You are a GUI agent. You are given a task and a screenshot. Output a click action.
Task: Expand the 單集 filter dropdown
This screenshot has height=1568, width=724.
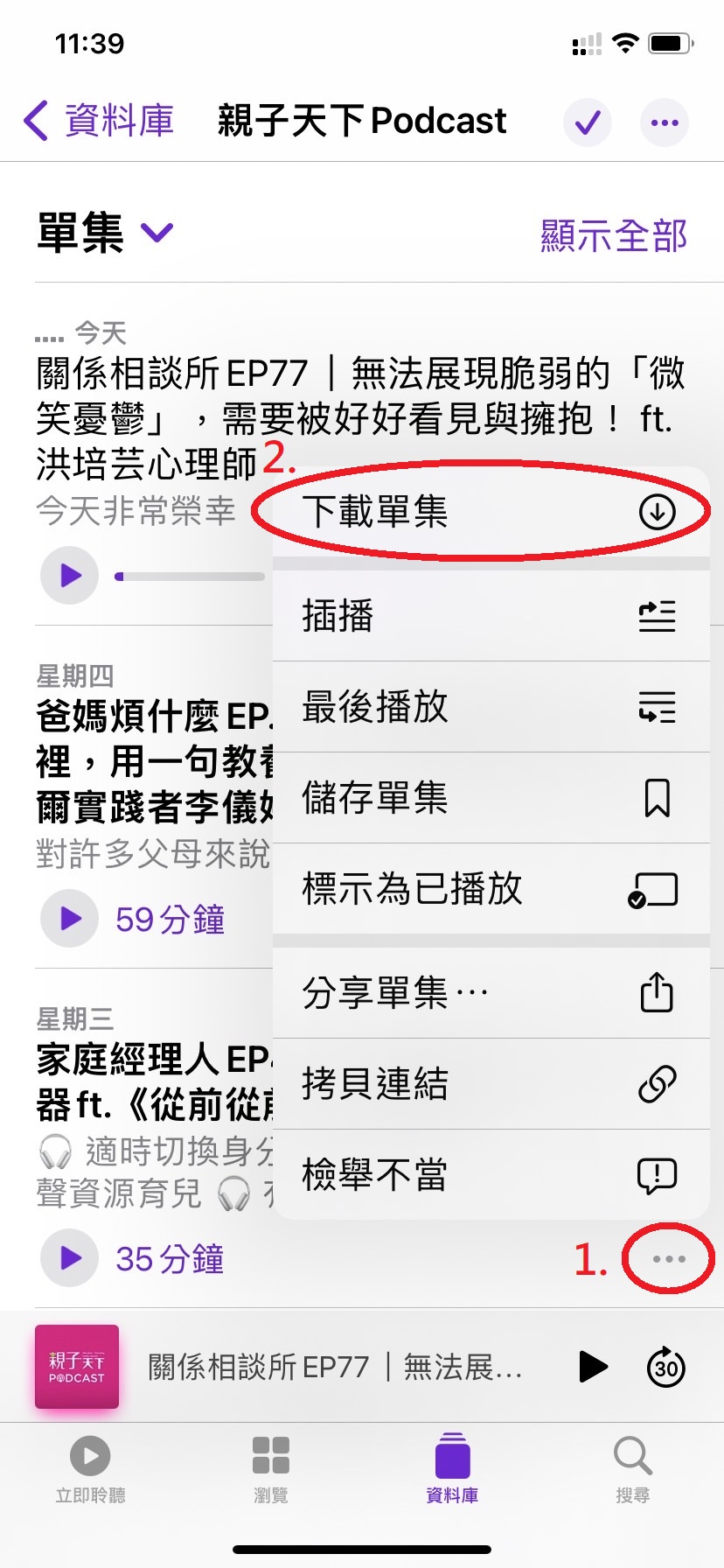point(157,233)
